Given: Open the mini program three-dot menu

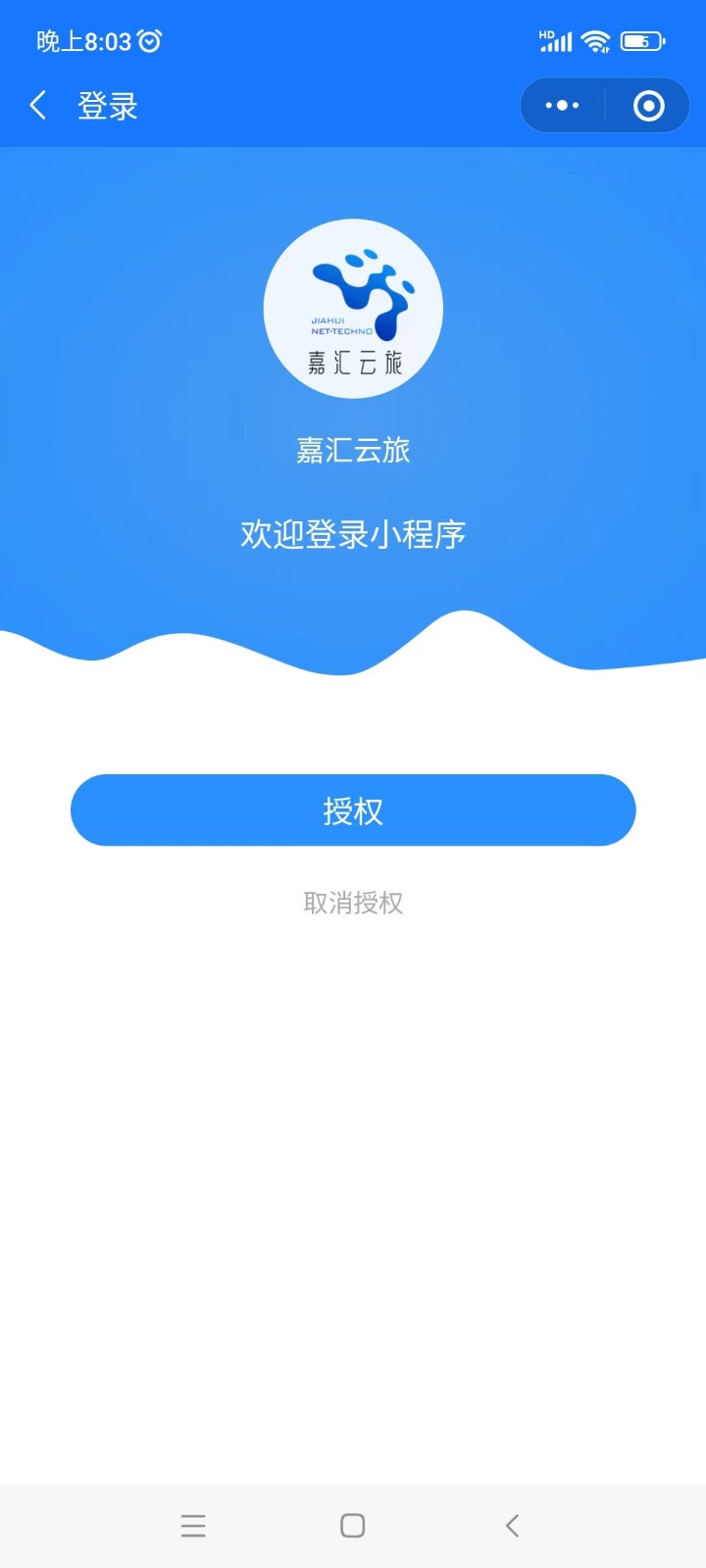Looking at the screenshot, I should click(562, 106).
